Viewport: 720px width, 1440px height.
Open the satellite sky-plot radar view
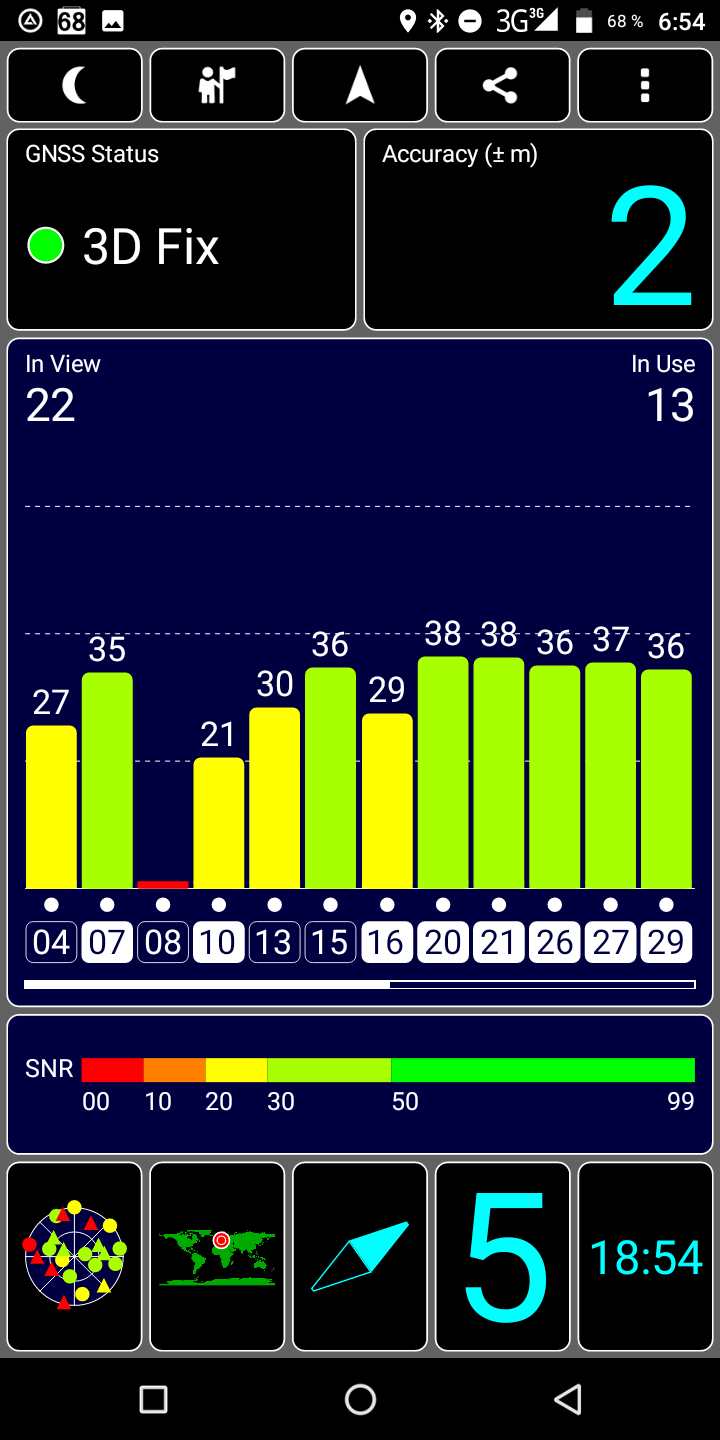click(75, 1256)
